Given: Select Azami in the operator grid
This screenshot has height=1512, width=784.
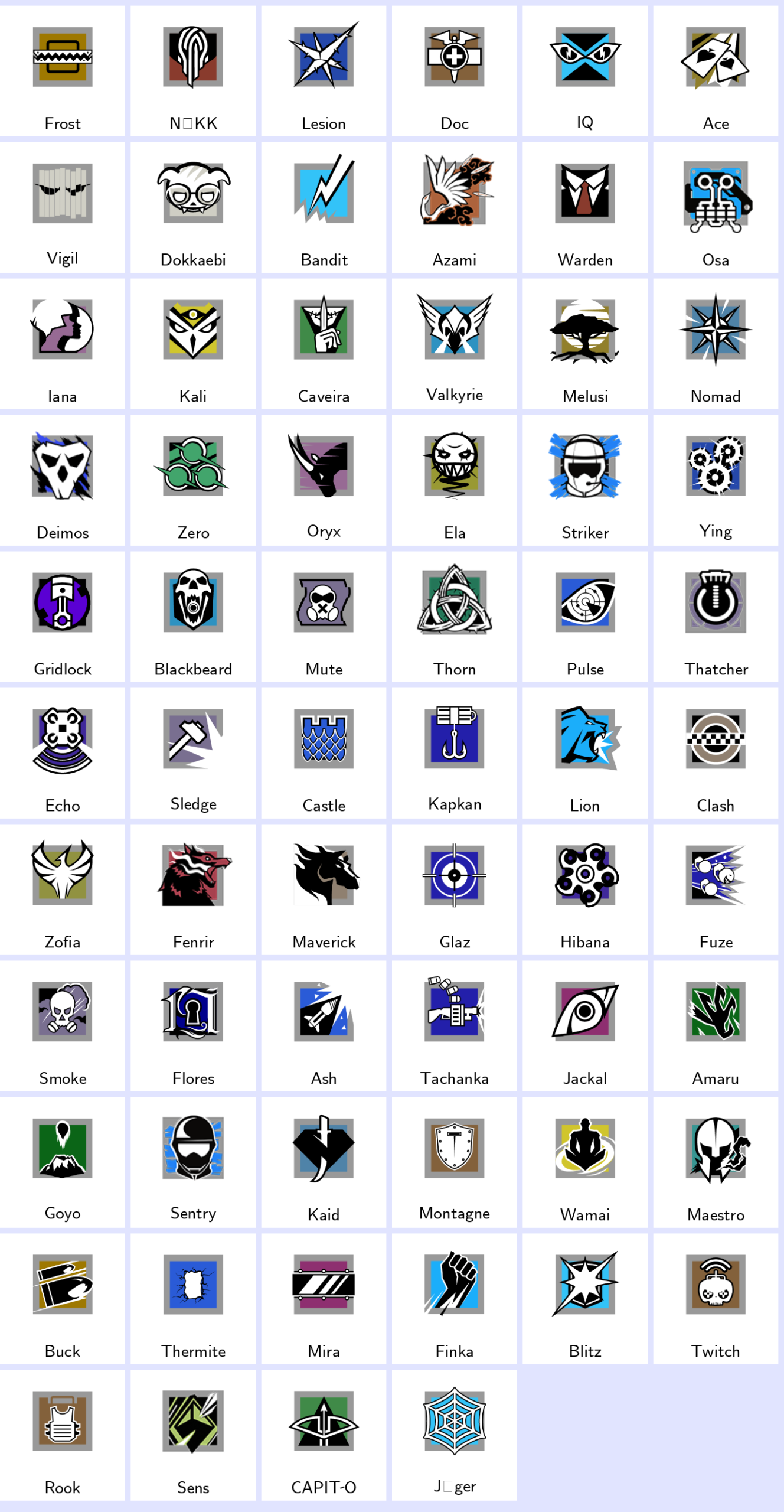Looking at the screenshot, I should coord(454,207).
